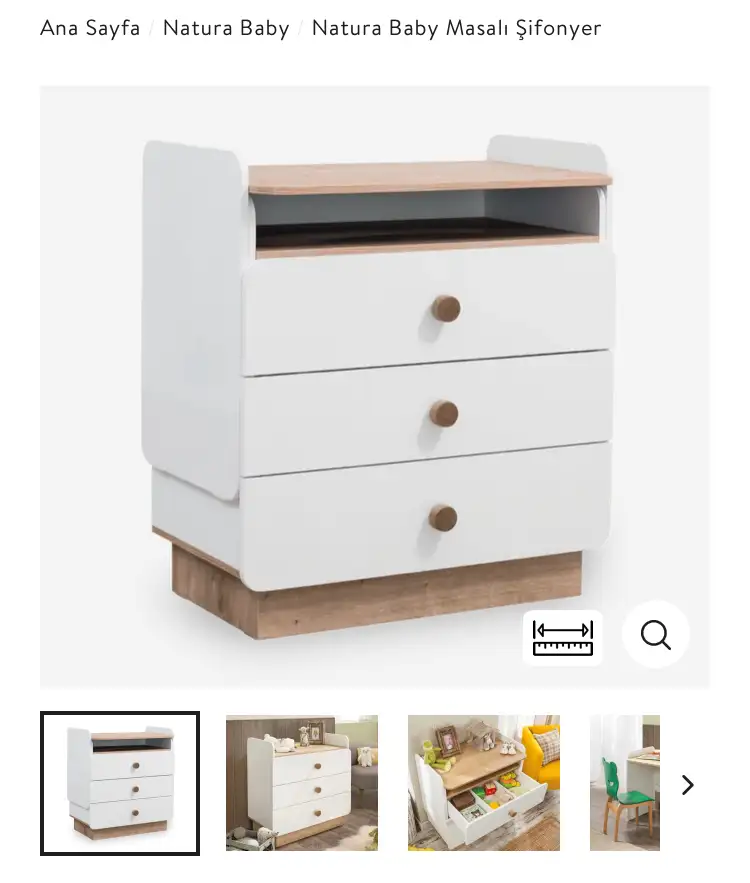Open Natura Baby breadcrumb category
The image size is (750, 883).
[226, 28]
